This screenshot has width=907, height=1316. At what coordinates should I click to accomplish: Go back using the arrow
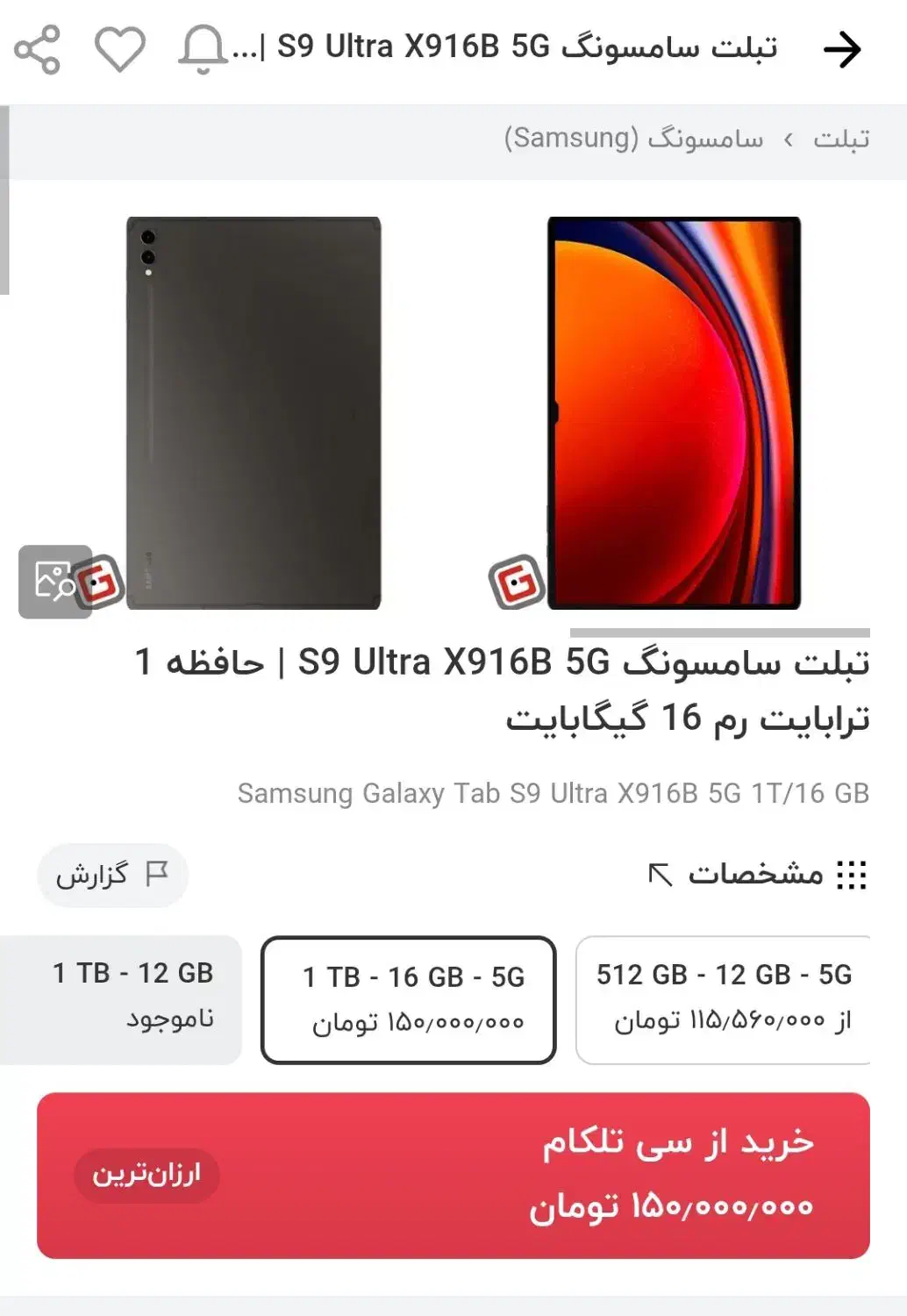(x=842, y=49)
